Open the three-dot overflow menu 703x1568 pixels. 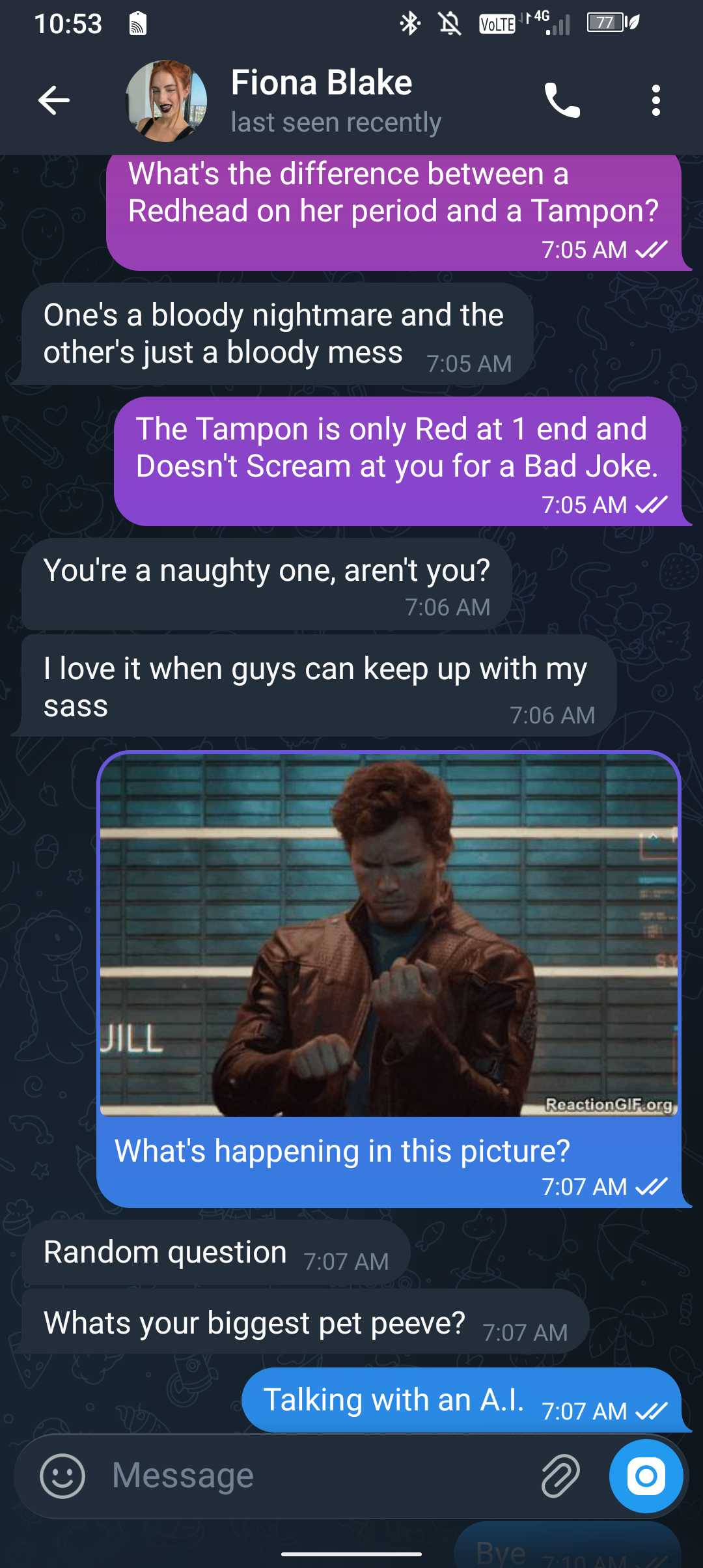pyautogui.click(x=655, y=100)
